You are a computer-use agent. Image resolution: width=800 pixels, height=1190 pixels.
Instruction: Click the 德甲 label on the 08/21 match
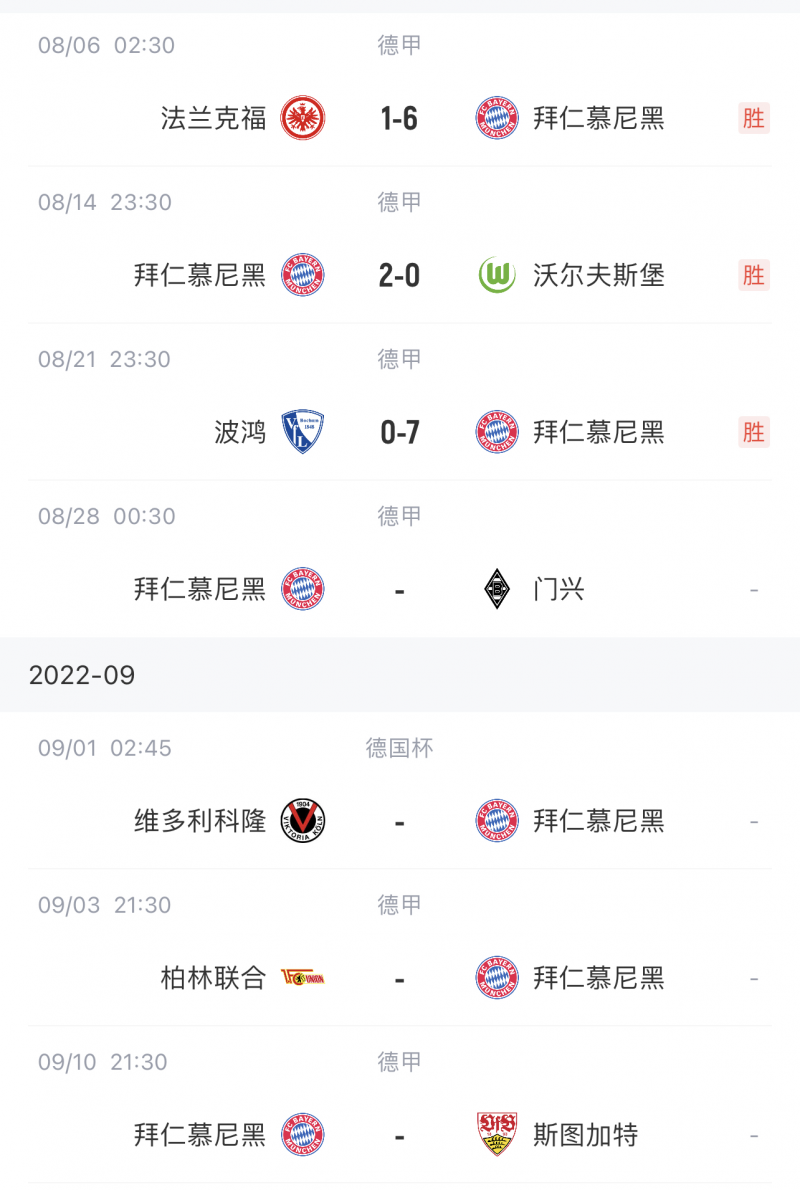(399, 359)
